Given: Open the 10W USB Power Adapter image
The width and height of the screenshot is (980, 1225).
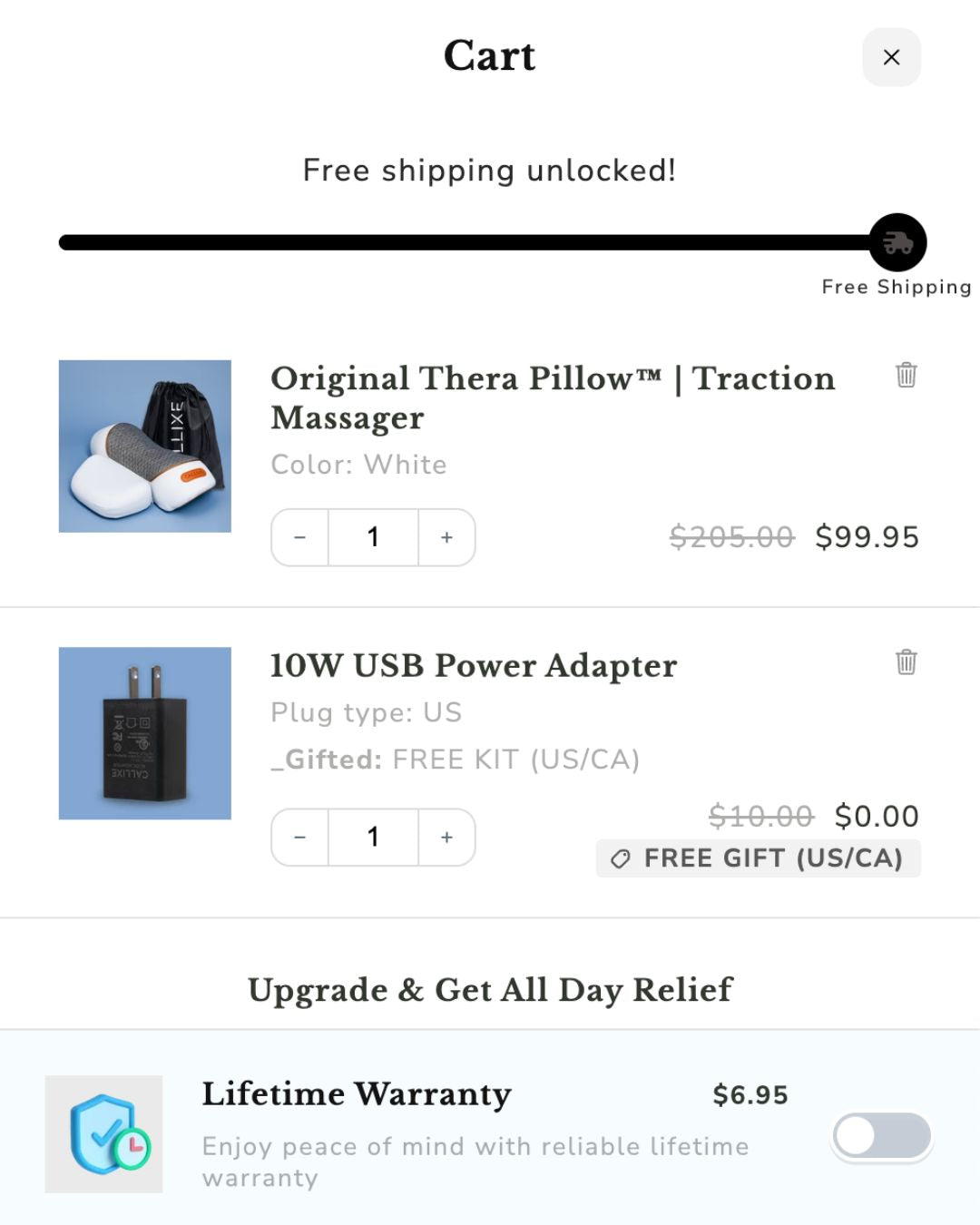Looking at the screenshot, I should coord(145,733).
